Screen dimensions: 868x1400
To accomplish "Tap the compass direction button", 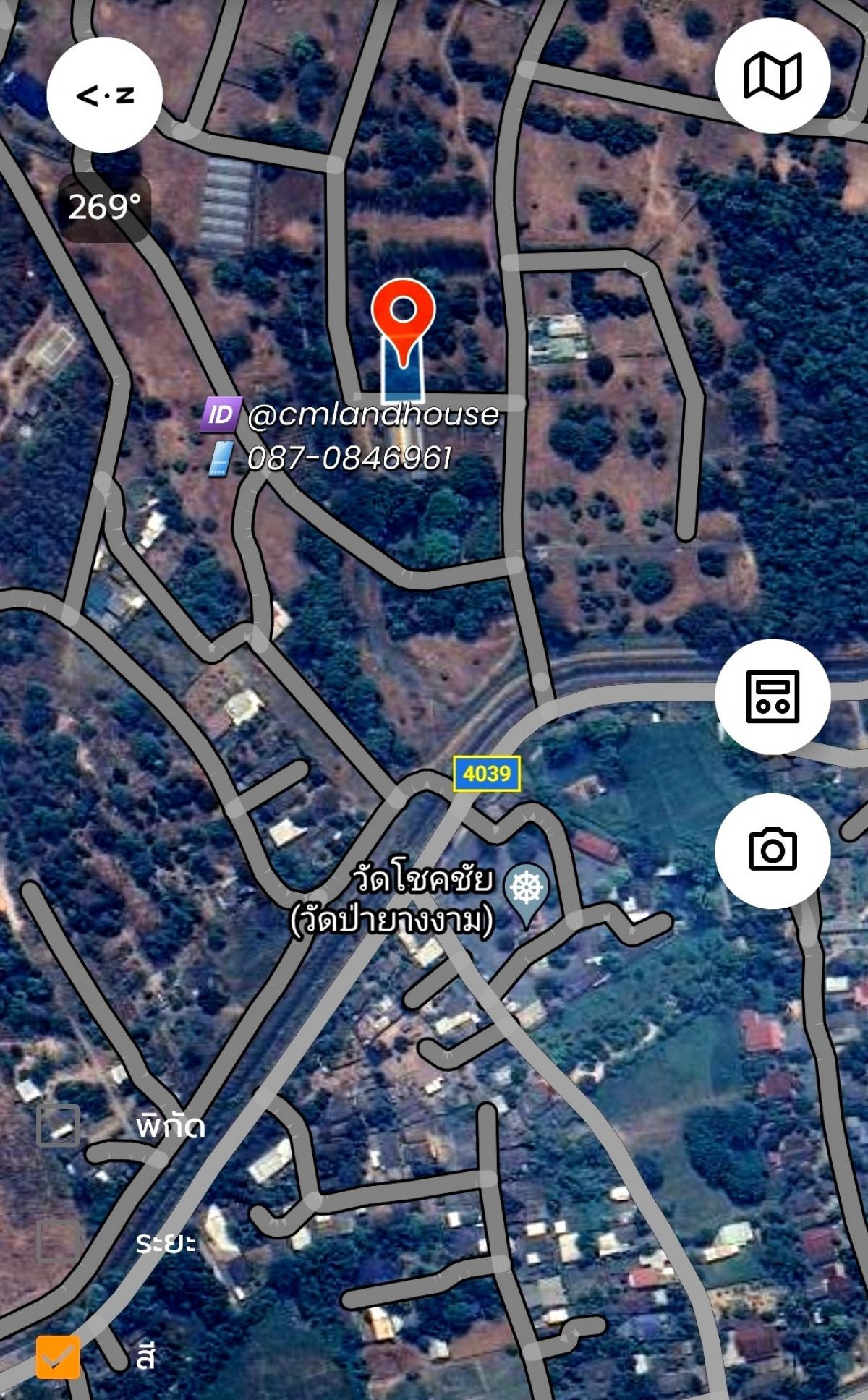I will coord(105,95).
